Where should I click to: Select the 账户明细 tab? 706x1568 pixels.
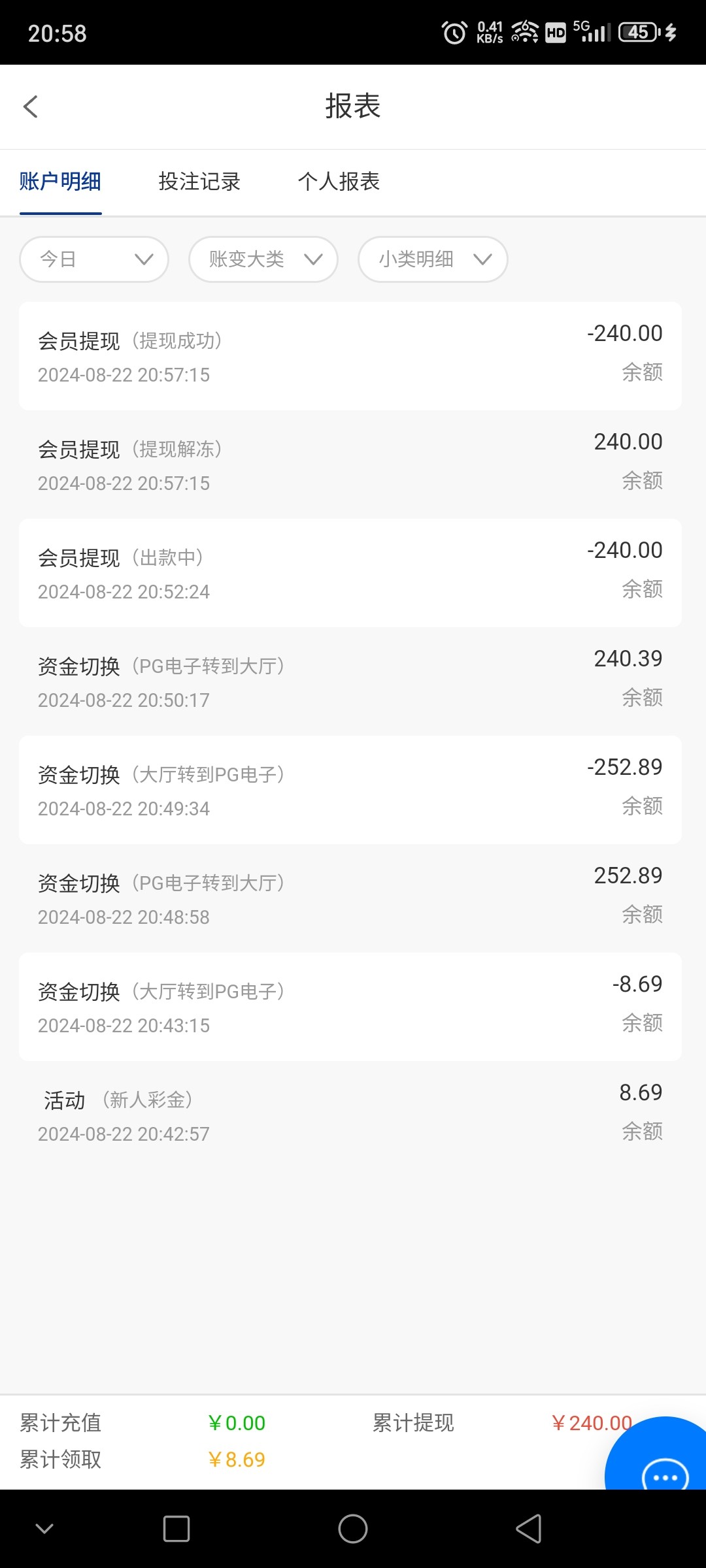click(60, 182)
